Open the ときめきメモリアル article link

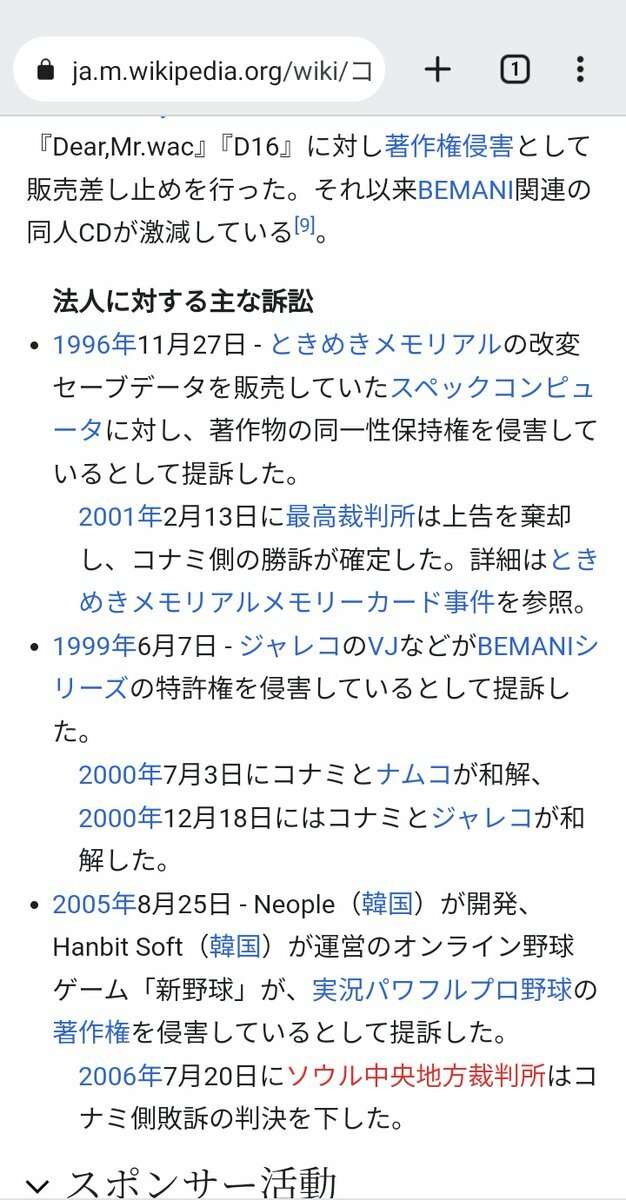[385, 344]
